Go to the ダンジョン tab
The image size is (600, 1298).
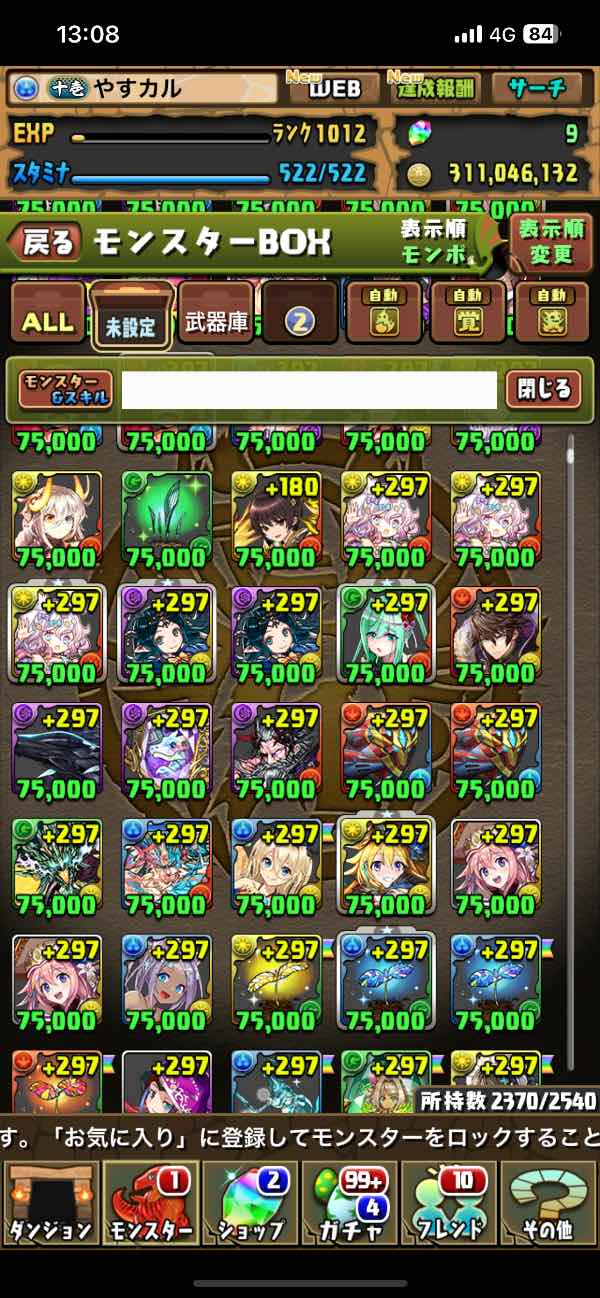point(50,1203)
